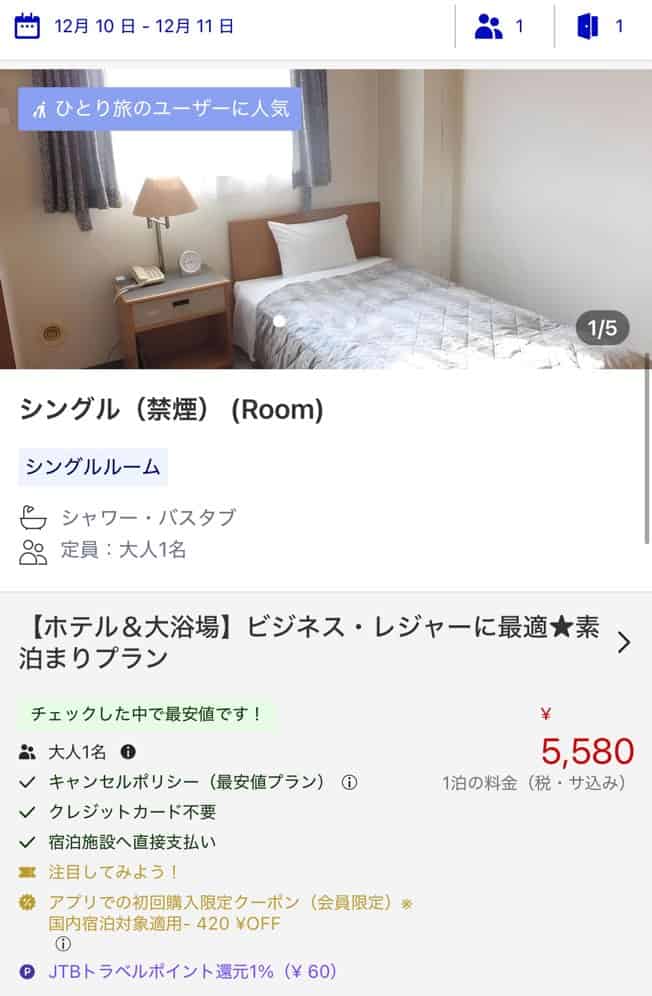Change the number of rooms
The height and width of the screenshot is (996, 652).
point(601,27)
